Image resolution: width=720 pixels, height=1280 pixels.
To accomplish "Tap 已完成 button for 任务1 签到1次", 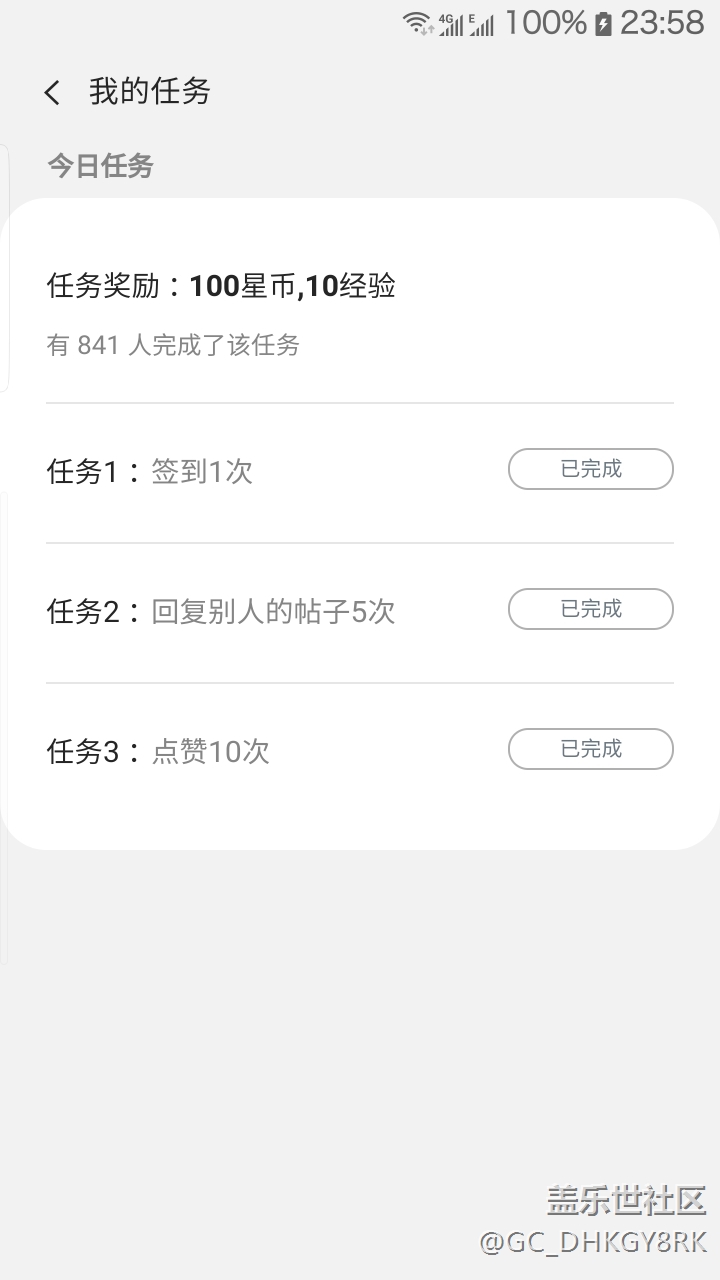I will (x=590, y=469).
